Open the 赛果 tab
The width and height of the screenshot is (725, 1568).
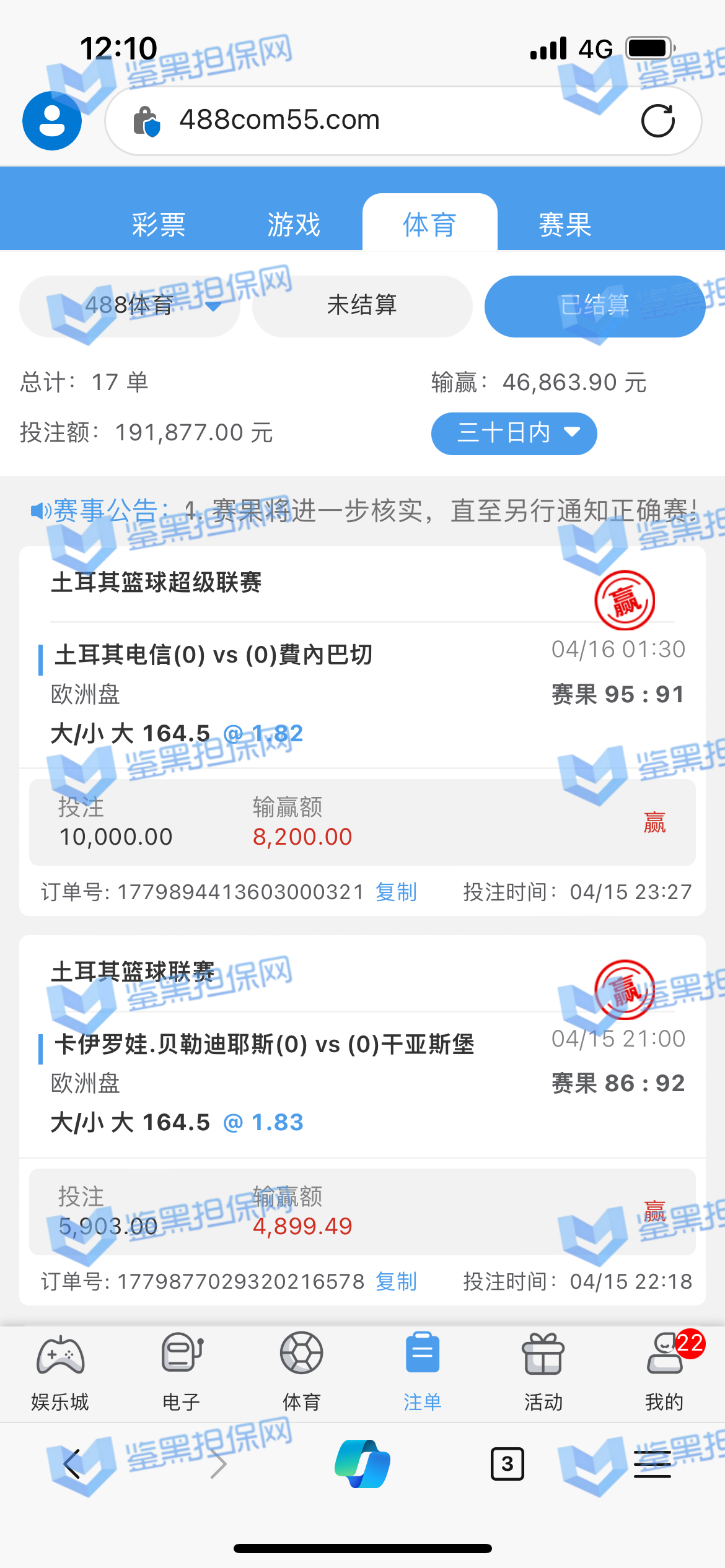click(x=565, y=224)
